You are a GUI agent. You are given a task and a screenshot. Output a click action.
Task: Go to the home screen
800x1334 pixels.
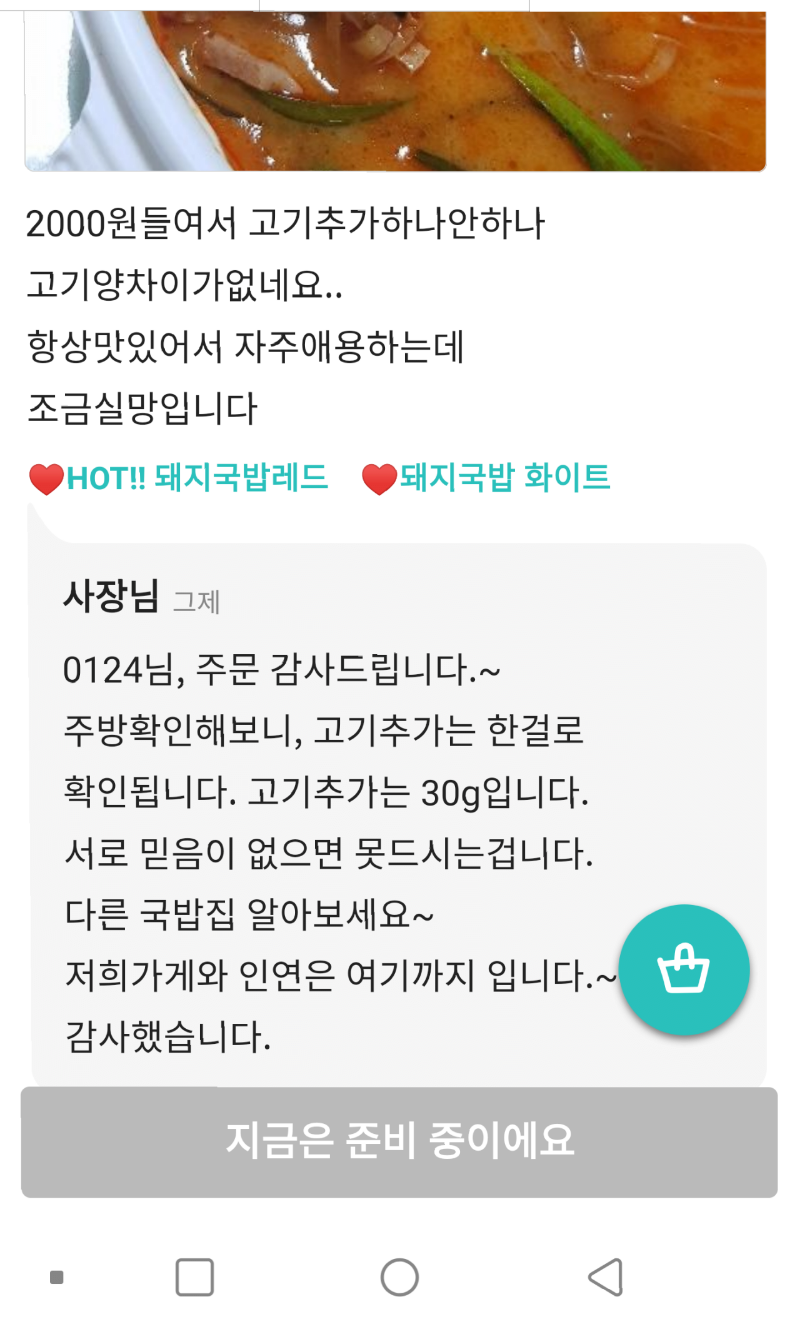(x=399, y=1277)
